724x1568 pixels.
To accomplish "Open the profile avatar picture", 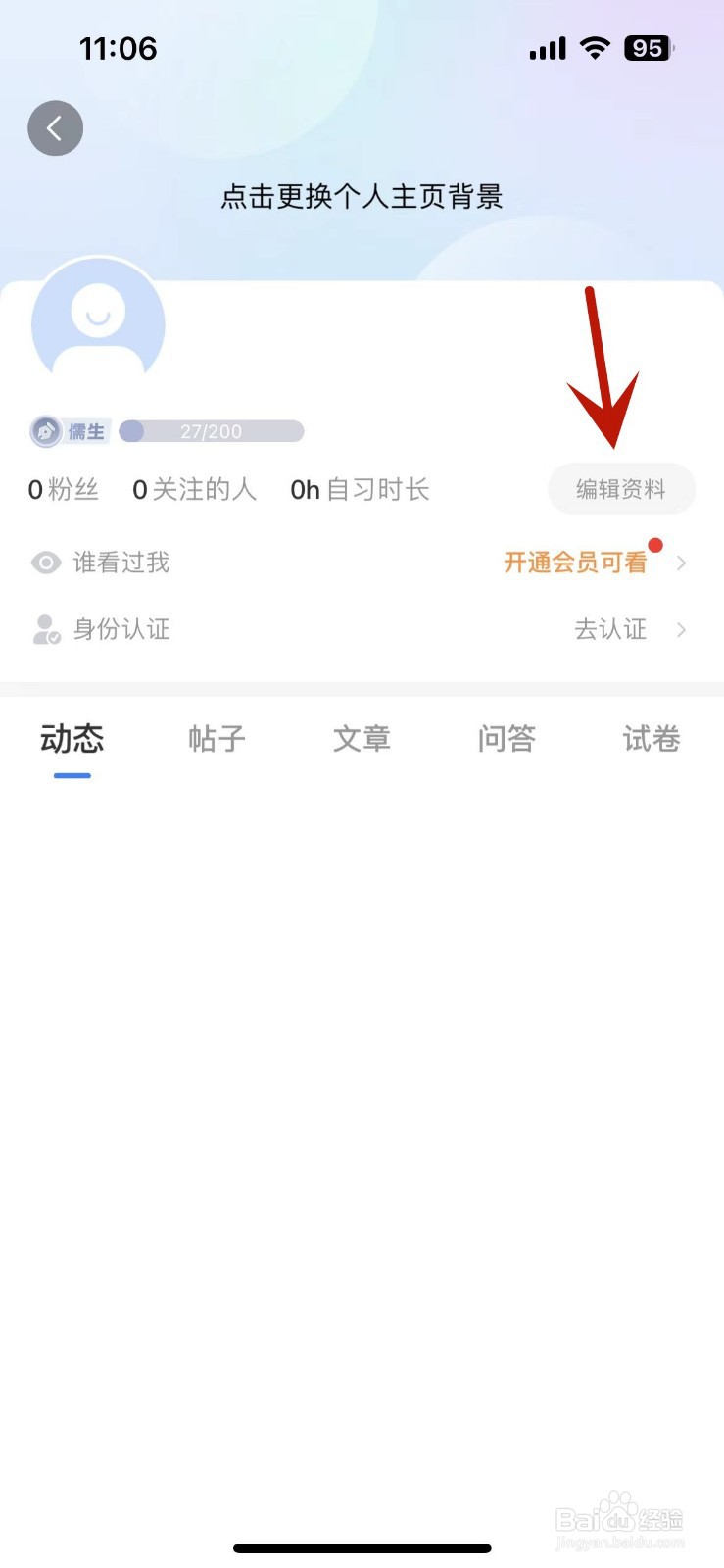I will (x=98, y=322).
